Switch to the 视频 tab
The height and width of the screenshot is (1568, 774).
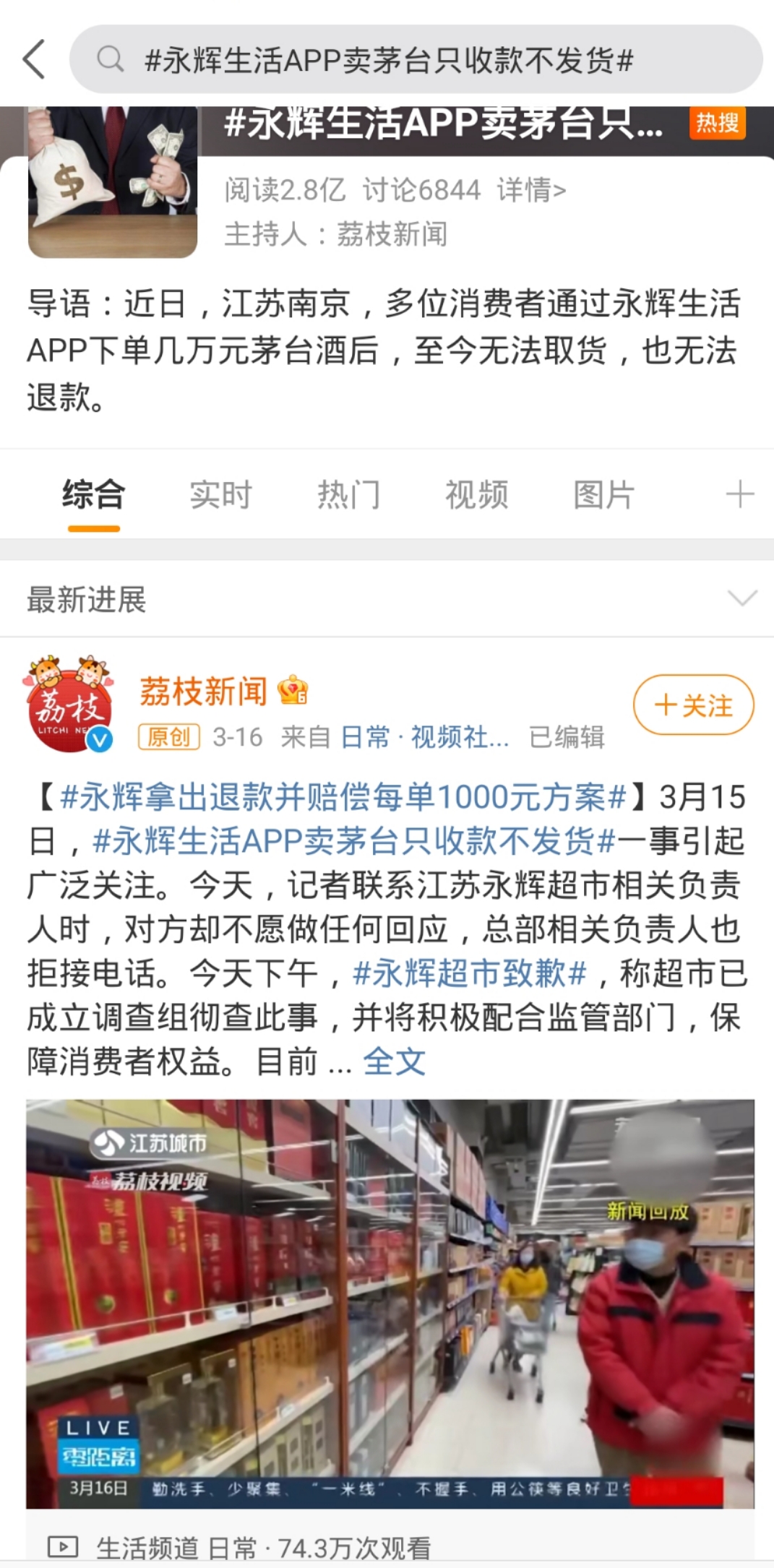coord(476,495)
